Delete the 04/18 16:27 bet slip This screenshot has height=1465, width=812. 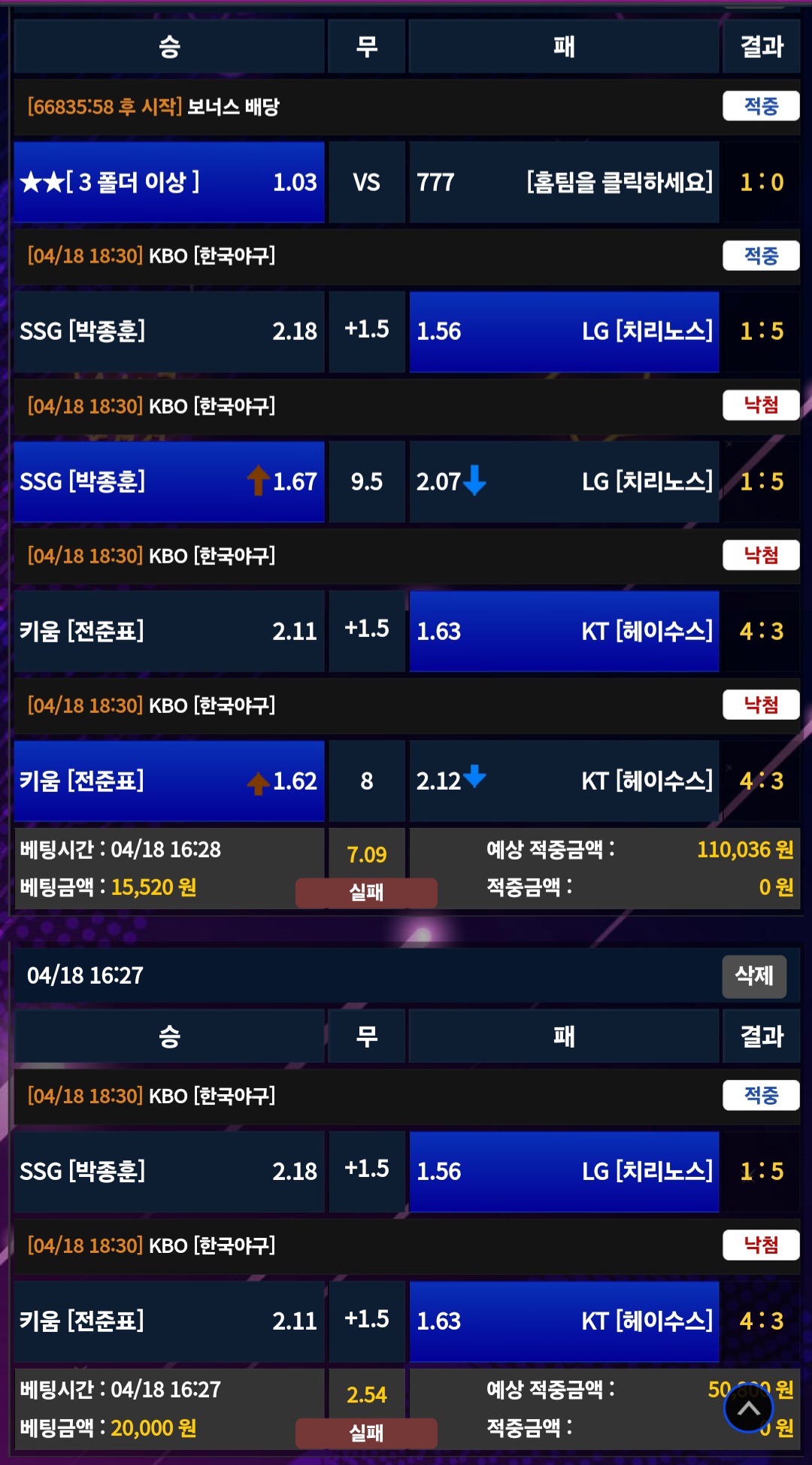click(754, 976)
